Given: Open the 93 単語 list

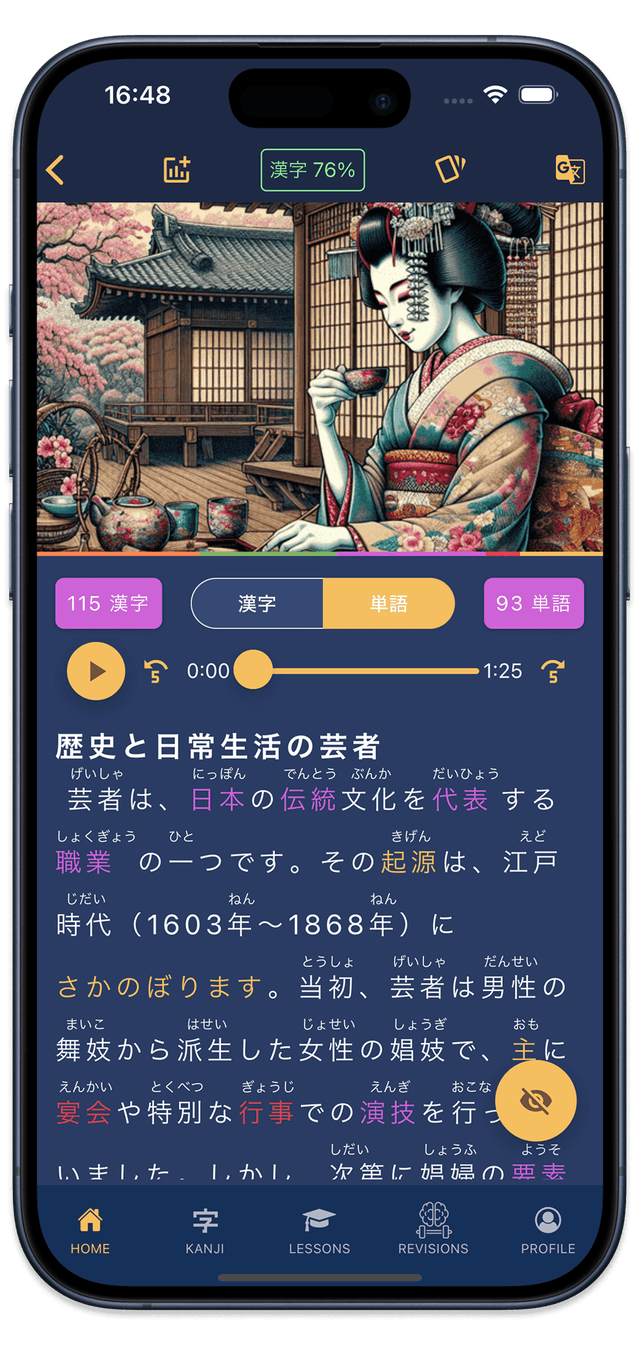Looking at the screenshot, I should coord(533,603).
